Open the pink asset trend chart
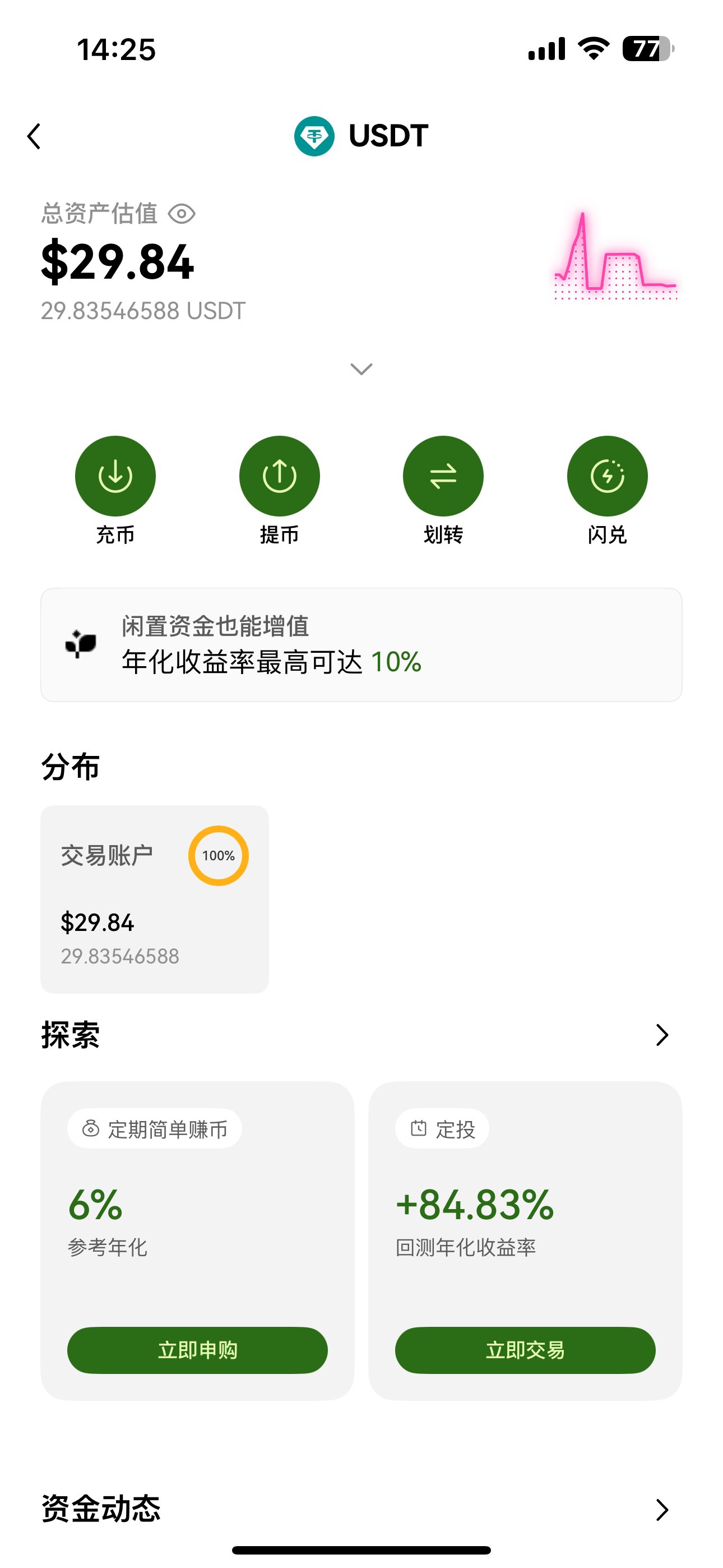The width and height of the screenshot is (723, 1568). pos(615,257)
